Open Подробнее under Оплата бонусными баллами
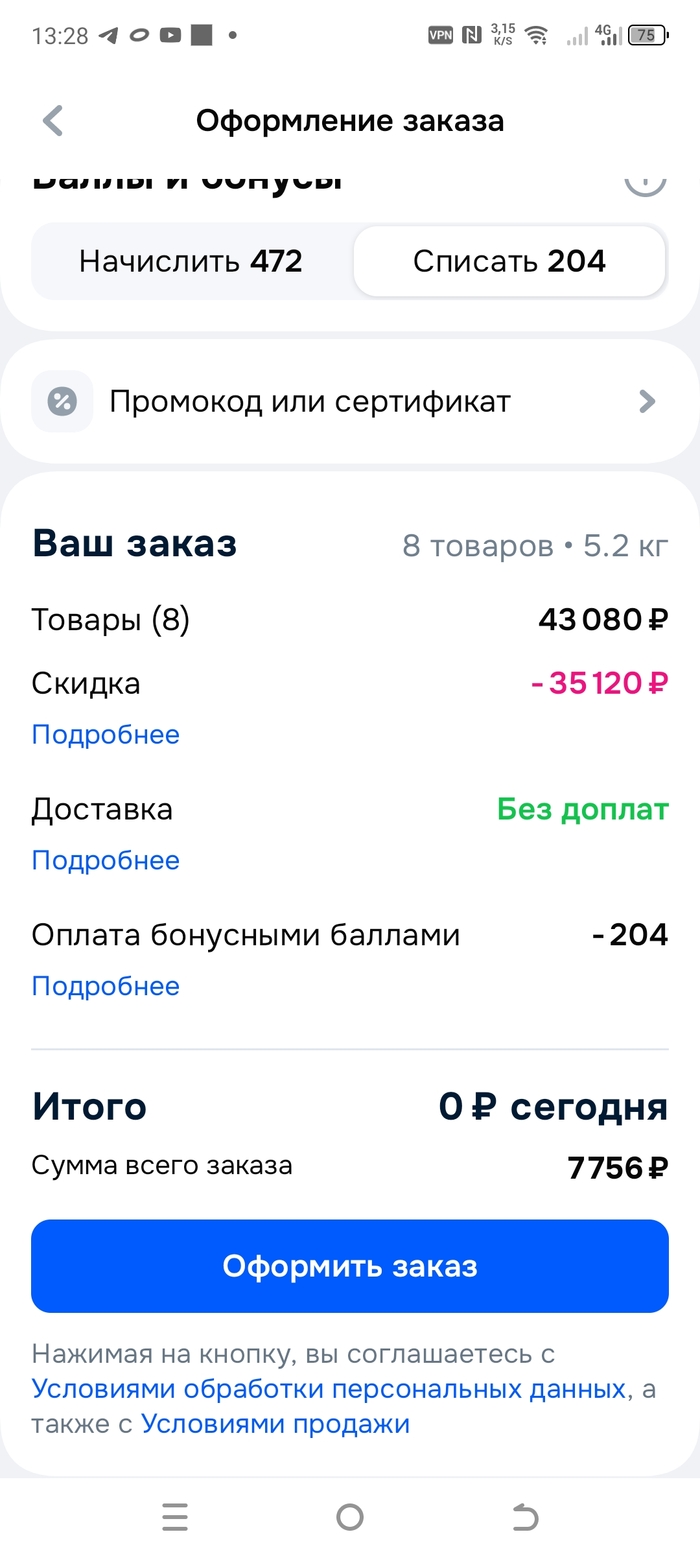The image size is (700, 1556). tap(106, 987)
